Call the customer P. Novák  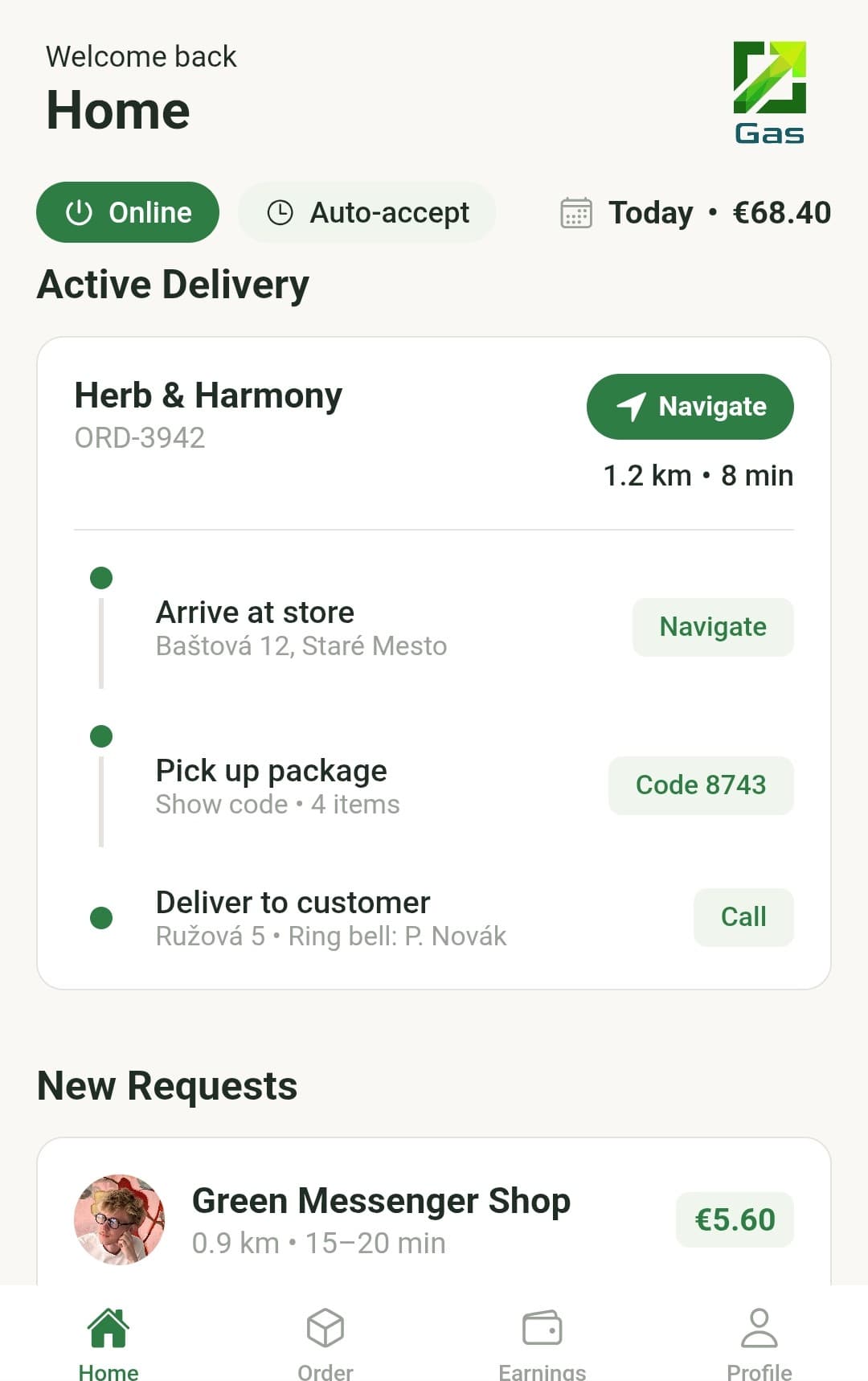743,916
